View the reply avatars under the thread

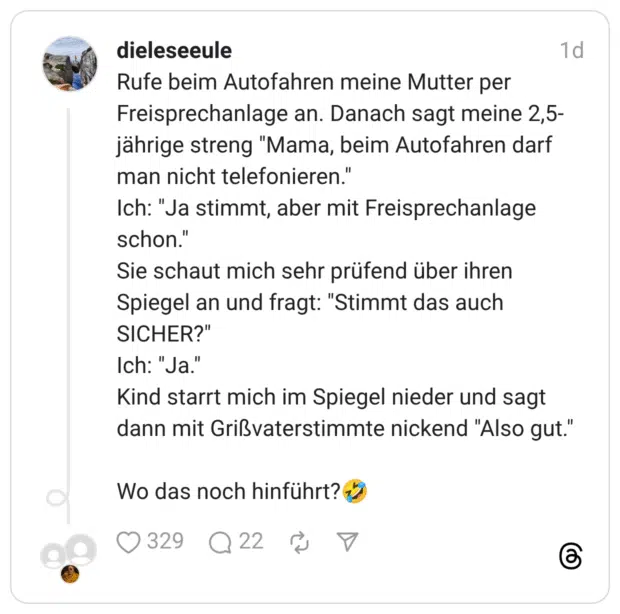pos(68,557)
